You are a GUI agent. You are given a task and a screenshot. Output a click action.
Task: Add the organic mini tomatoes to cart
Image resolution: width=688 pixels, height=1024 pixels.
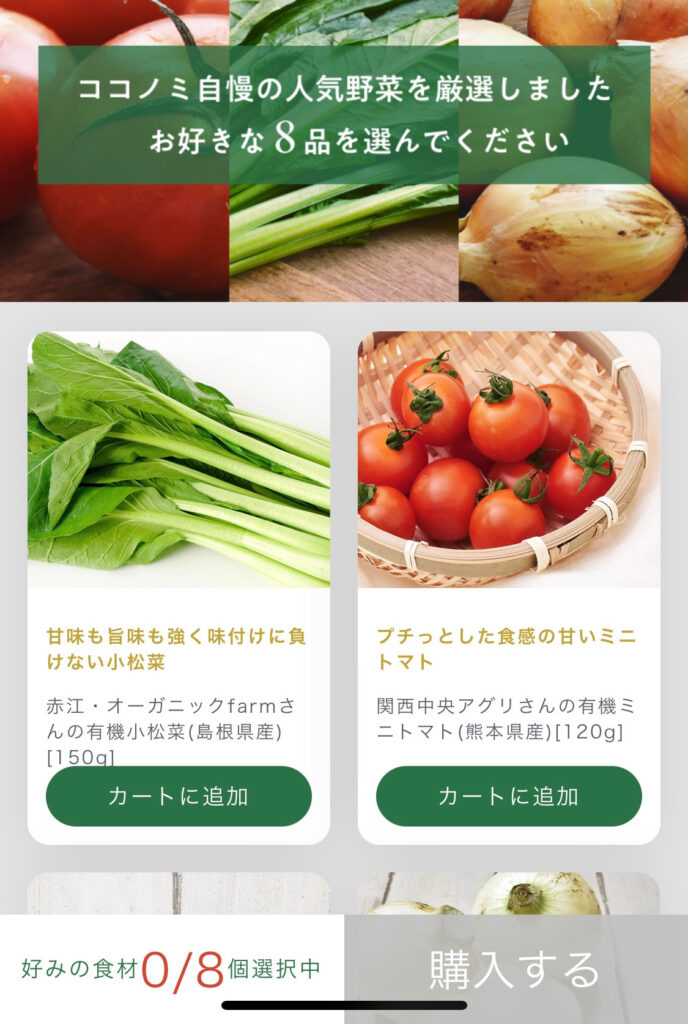pyautogui.click(x=508, y=796)
